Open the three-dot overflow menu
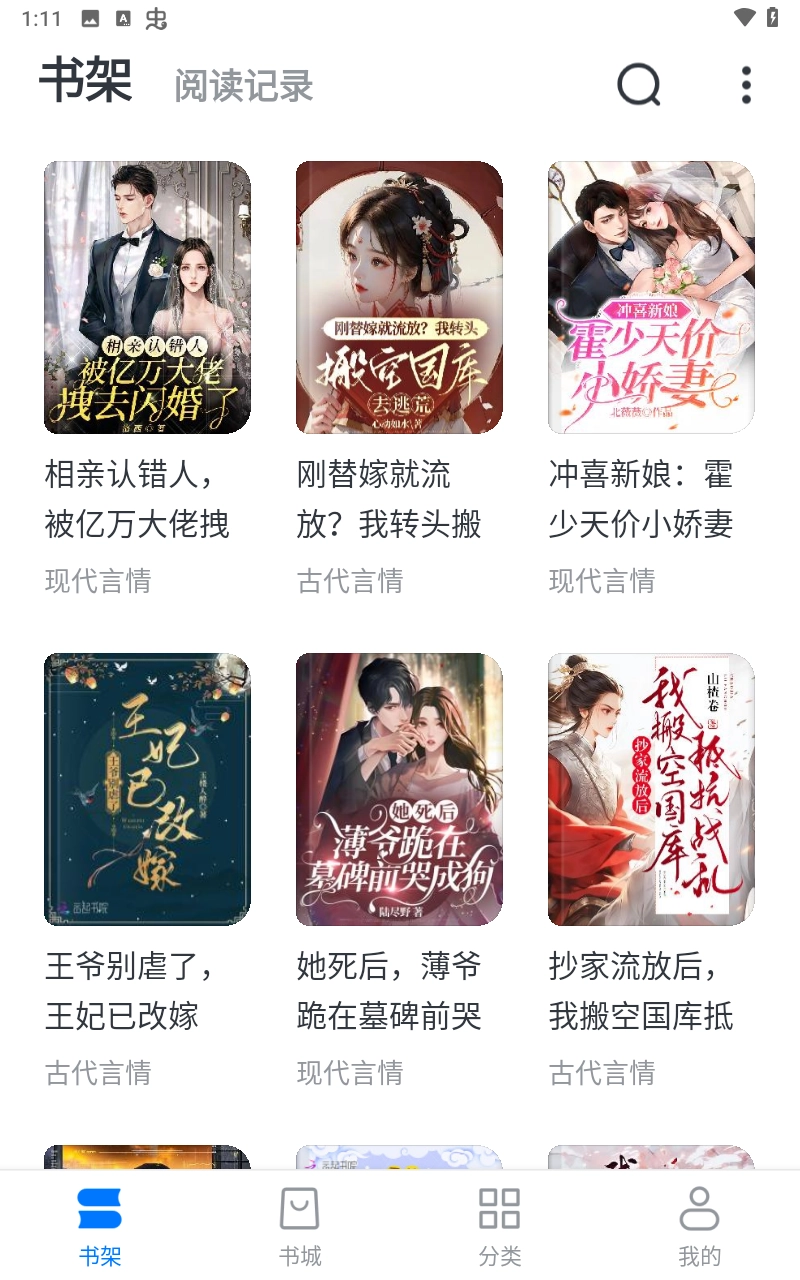Screen dimensions: 800x1280 [746, 85]
